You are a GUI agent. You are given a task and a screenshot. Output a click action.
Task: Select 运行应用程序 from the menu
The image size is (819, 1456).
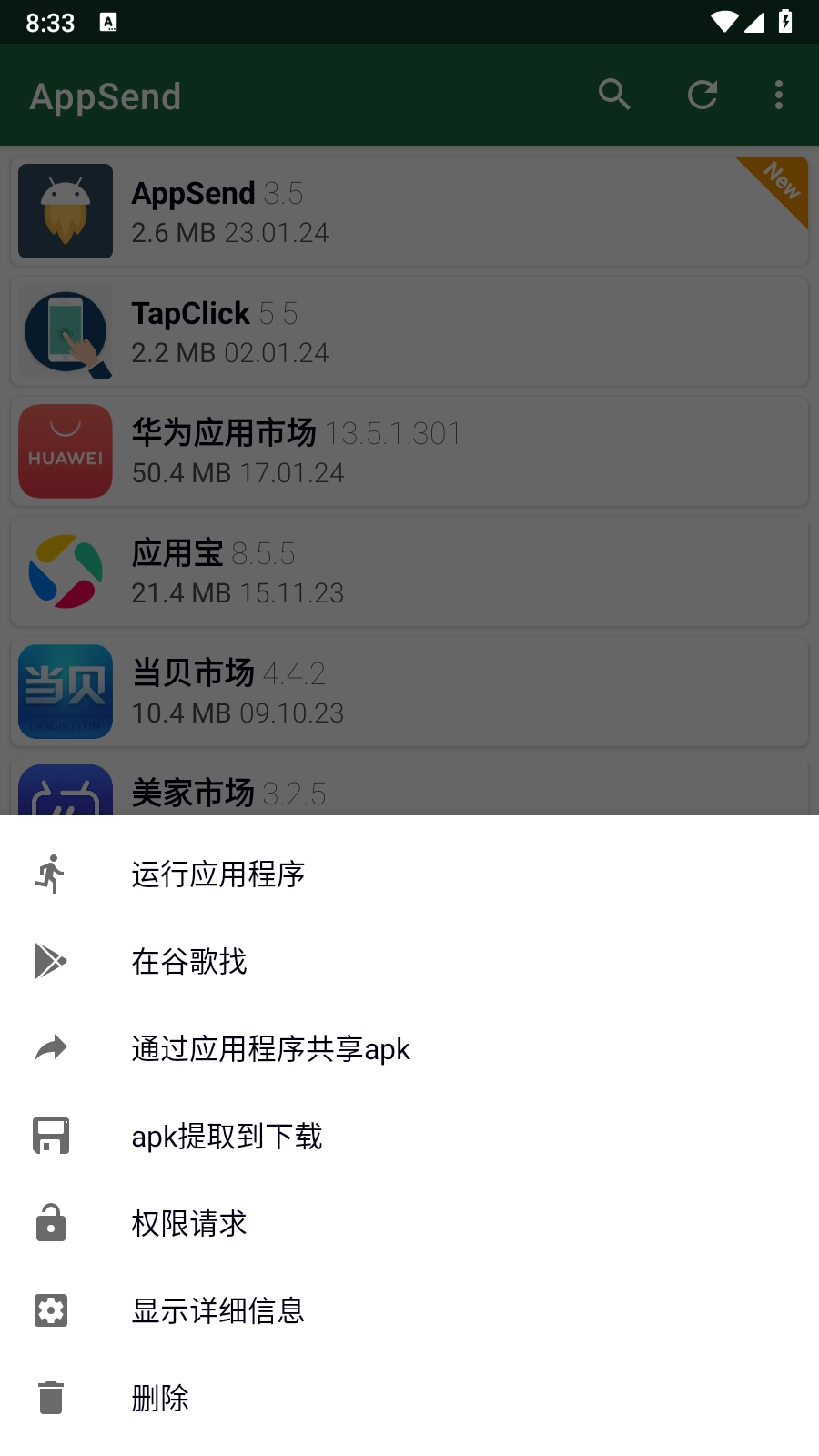217,872
